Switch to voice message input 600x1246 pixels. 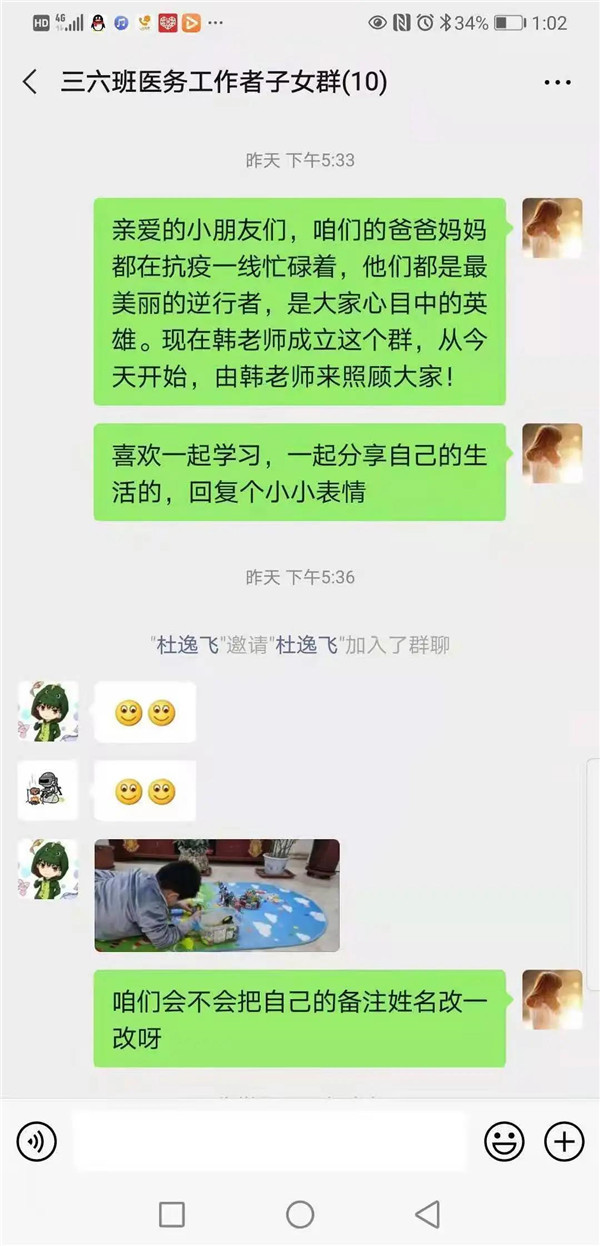tap(37, 1140)
